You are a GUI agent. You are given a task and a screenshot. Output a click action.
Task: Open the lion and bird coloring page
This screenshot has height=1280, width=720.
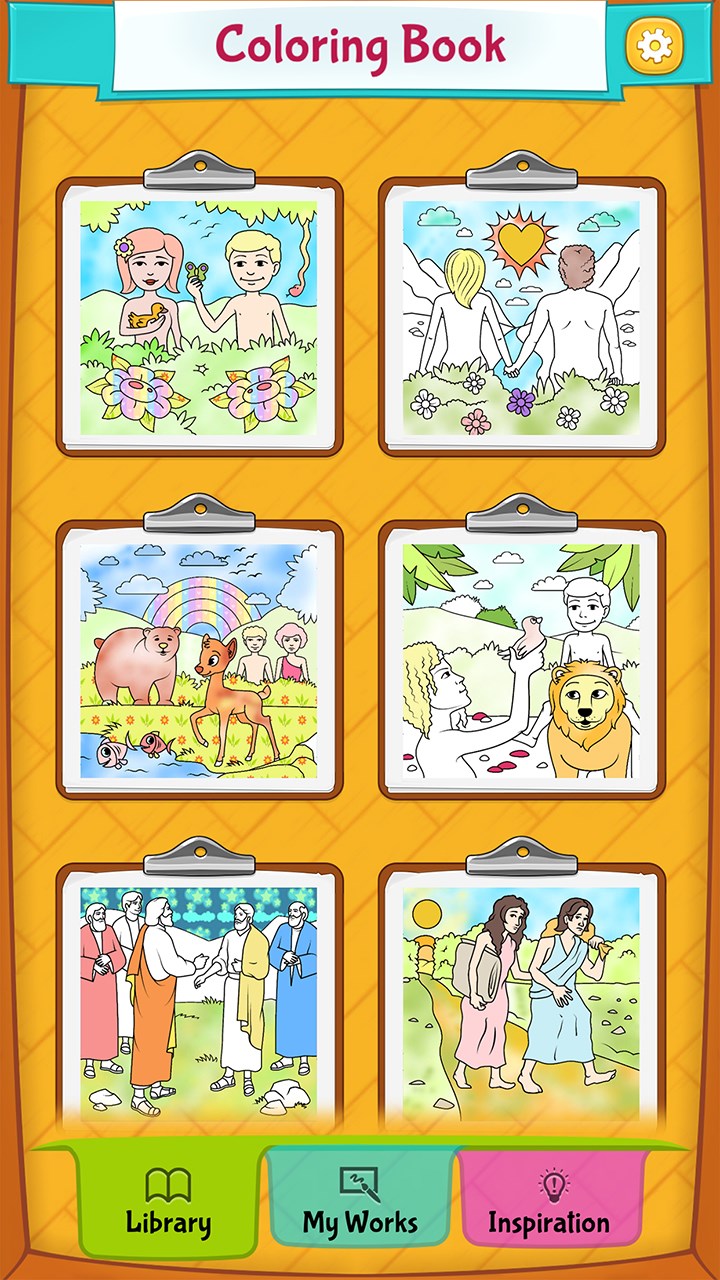coord(521,661)
